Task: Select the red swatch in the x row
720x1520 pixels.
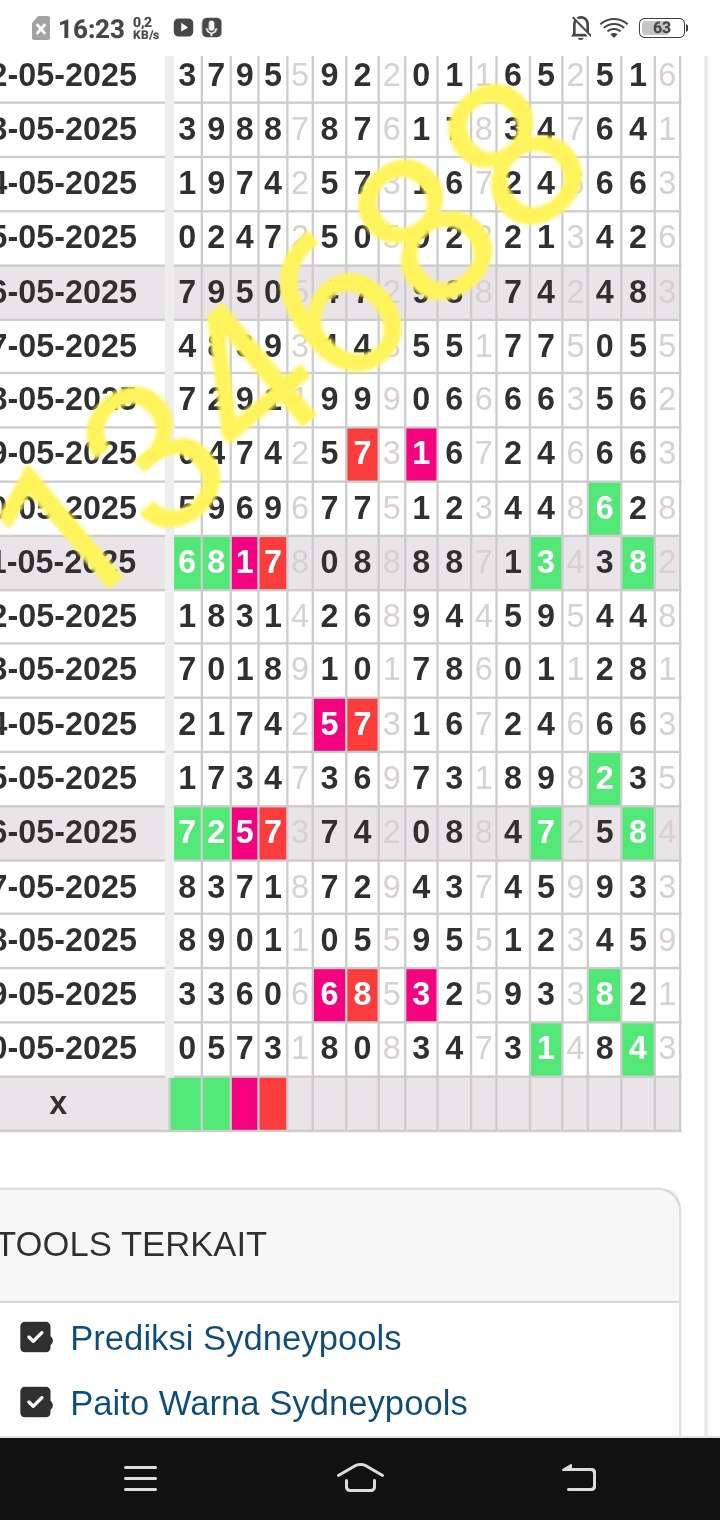Action: tap(273, 1104)
